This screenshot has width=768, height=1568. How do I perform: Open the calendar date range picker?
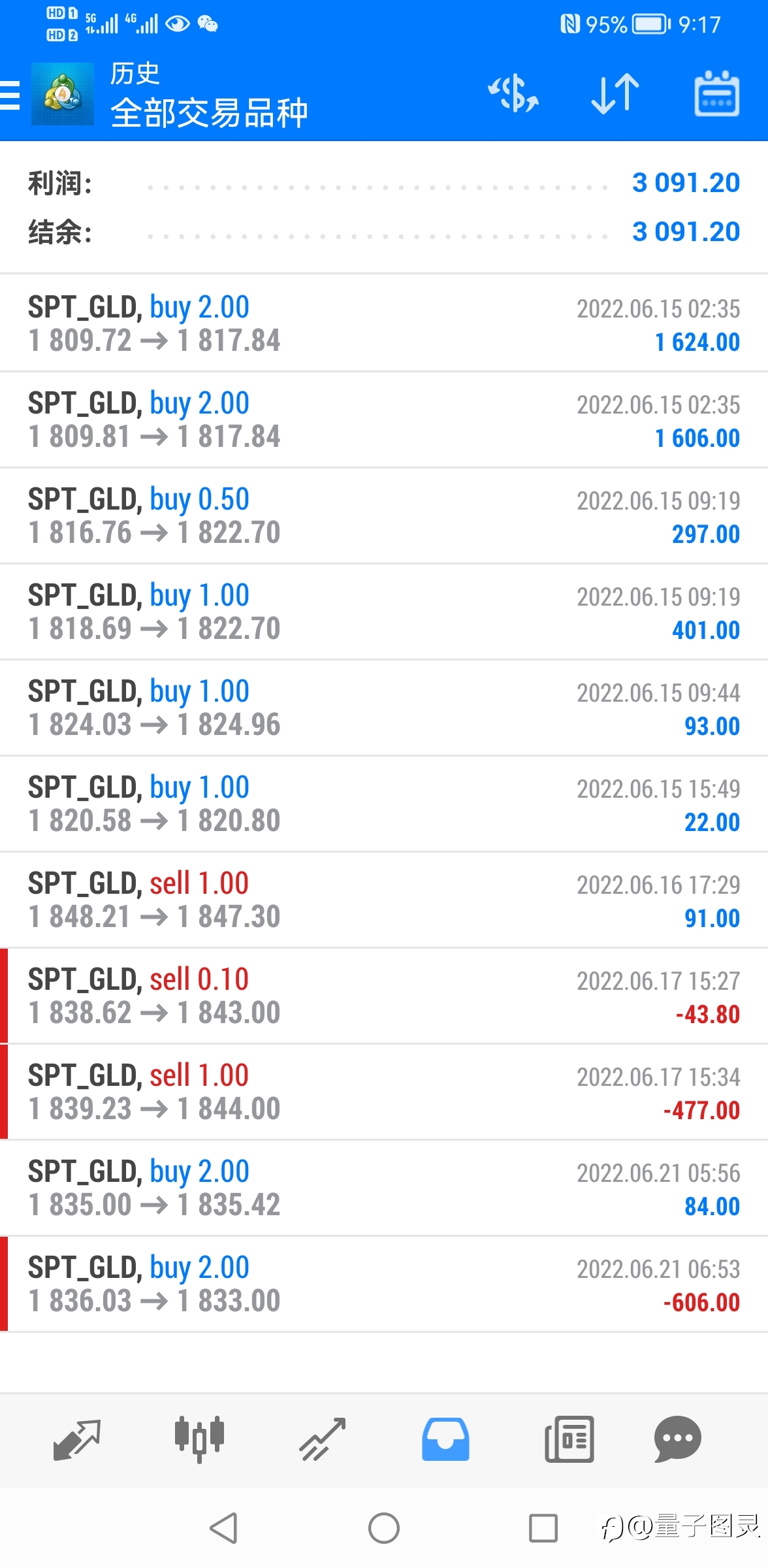tap(716, 93)
